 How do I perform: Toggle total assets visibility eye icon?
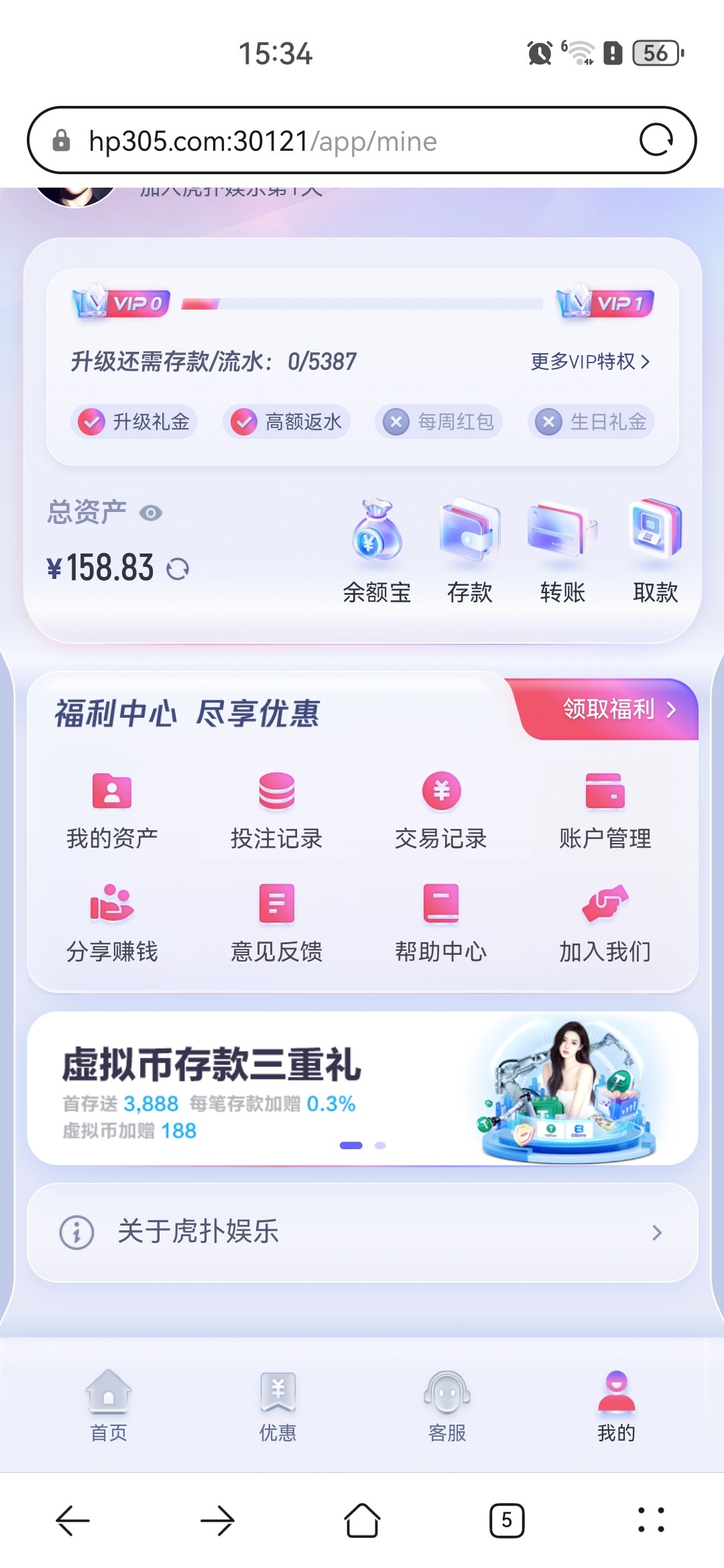(x=151, y=513)
